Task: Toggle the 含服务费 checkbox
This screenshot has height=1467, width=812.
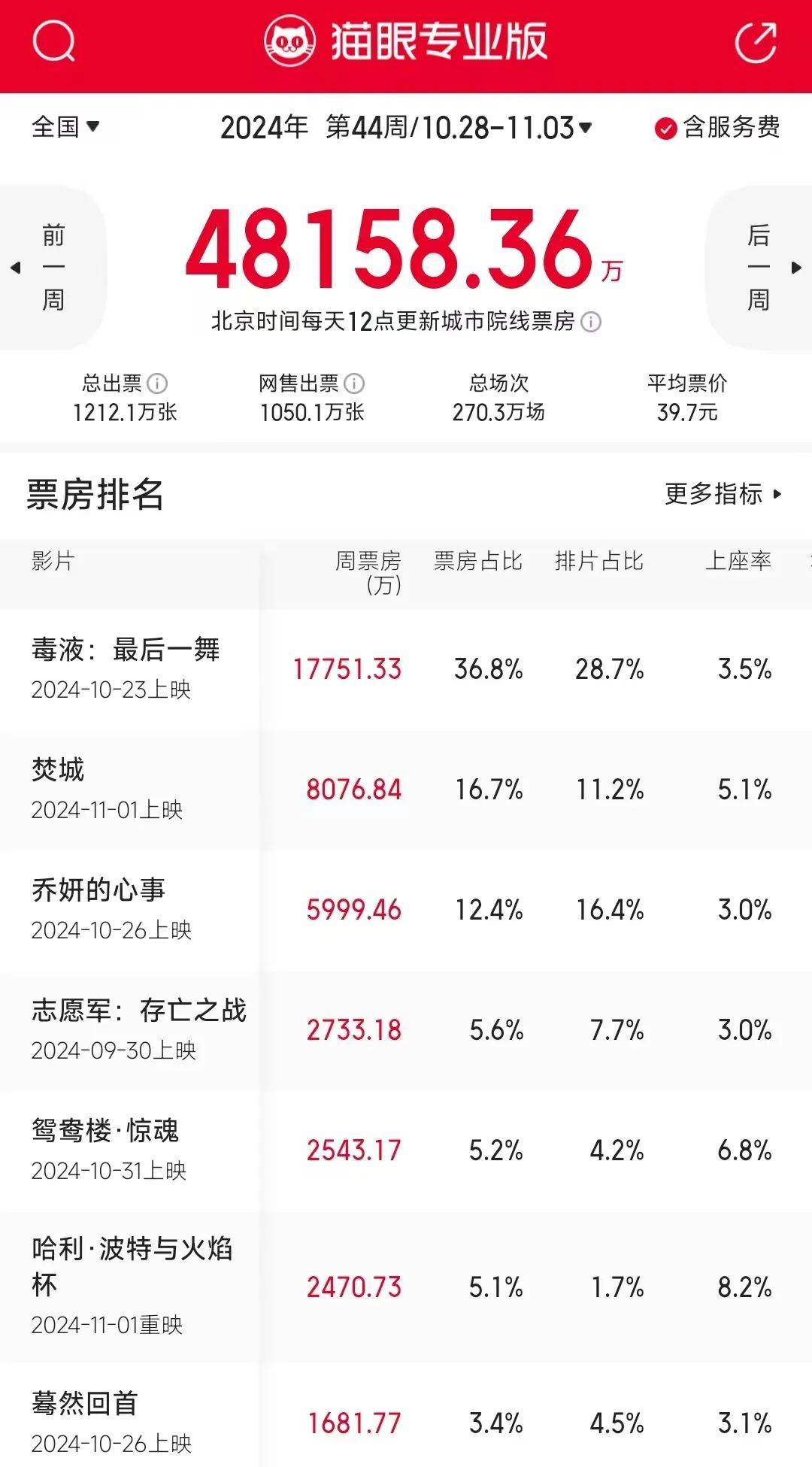Action: [x=665, y=129]
